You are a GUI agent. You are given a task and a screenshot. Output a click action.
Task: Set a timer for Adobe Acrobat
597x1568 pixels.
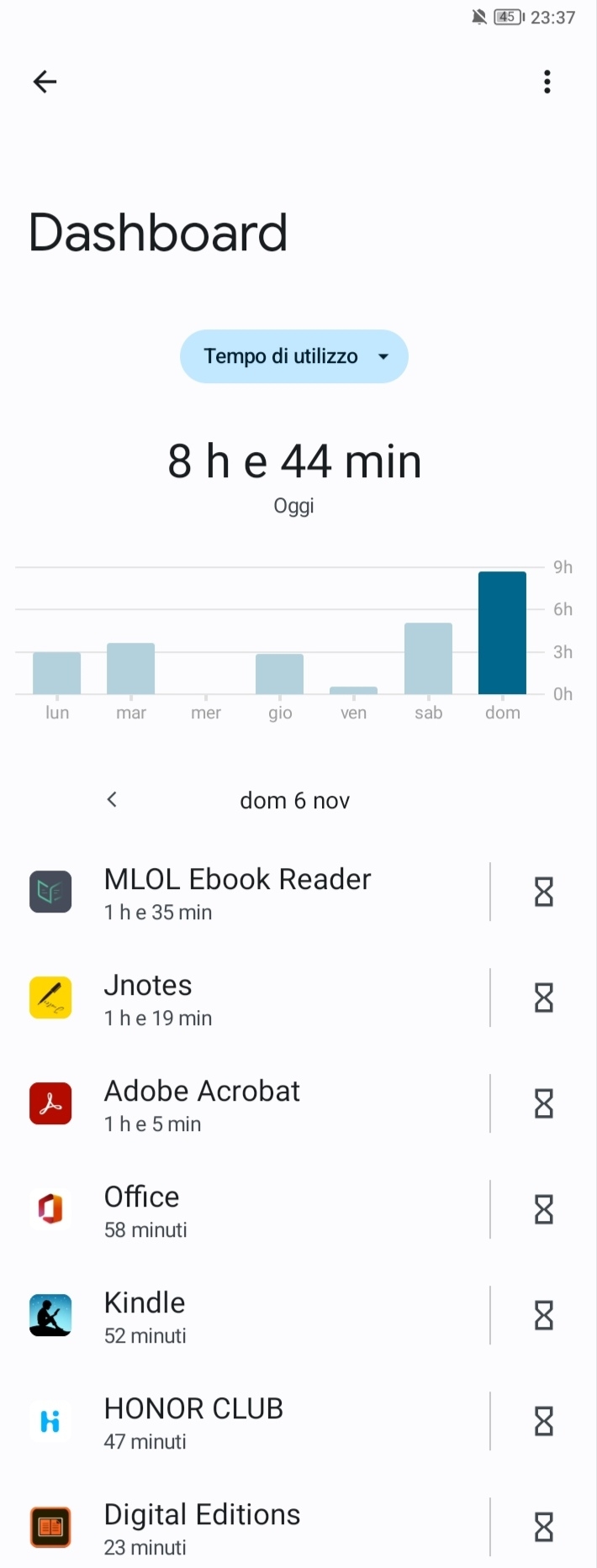pos(544,1104)
